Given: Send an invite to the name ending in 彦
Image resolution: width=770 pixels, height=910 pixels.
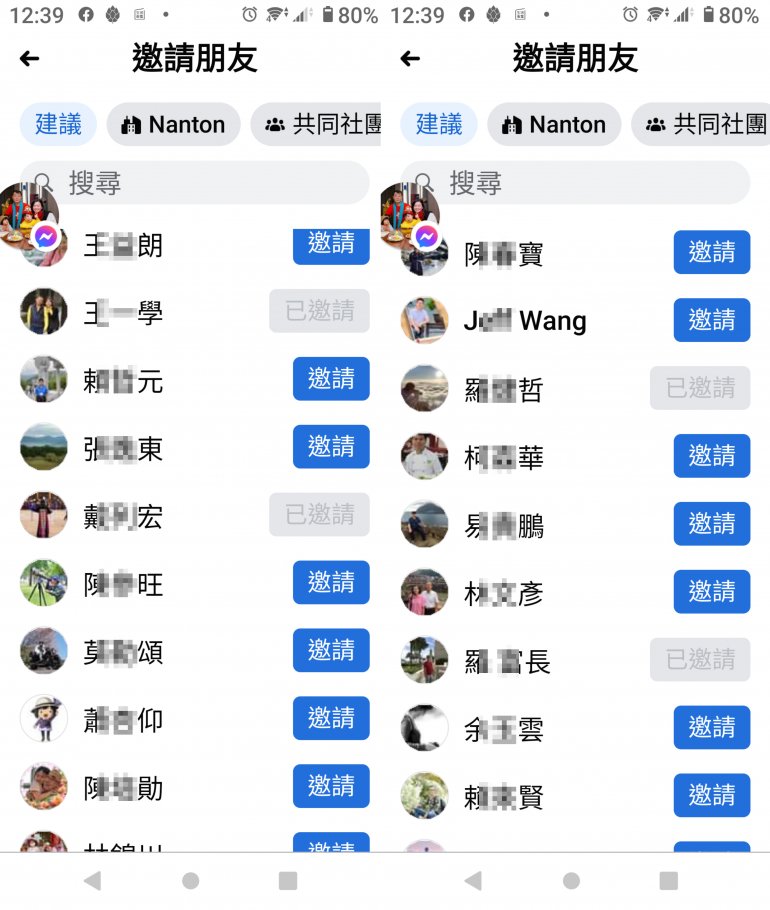Looking at the screenshot, I should pos(711,592).
